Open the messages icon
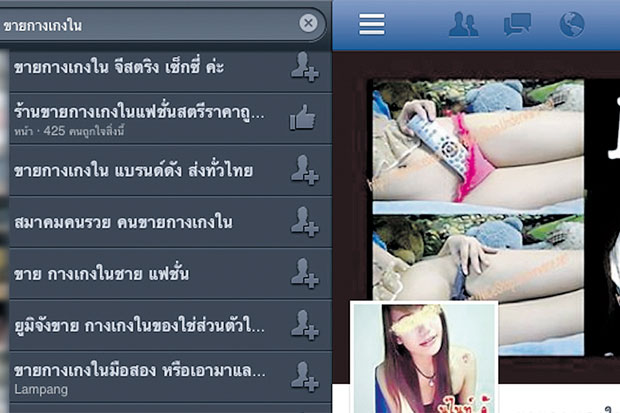 pos(517,24)
